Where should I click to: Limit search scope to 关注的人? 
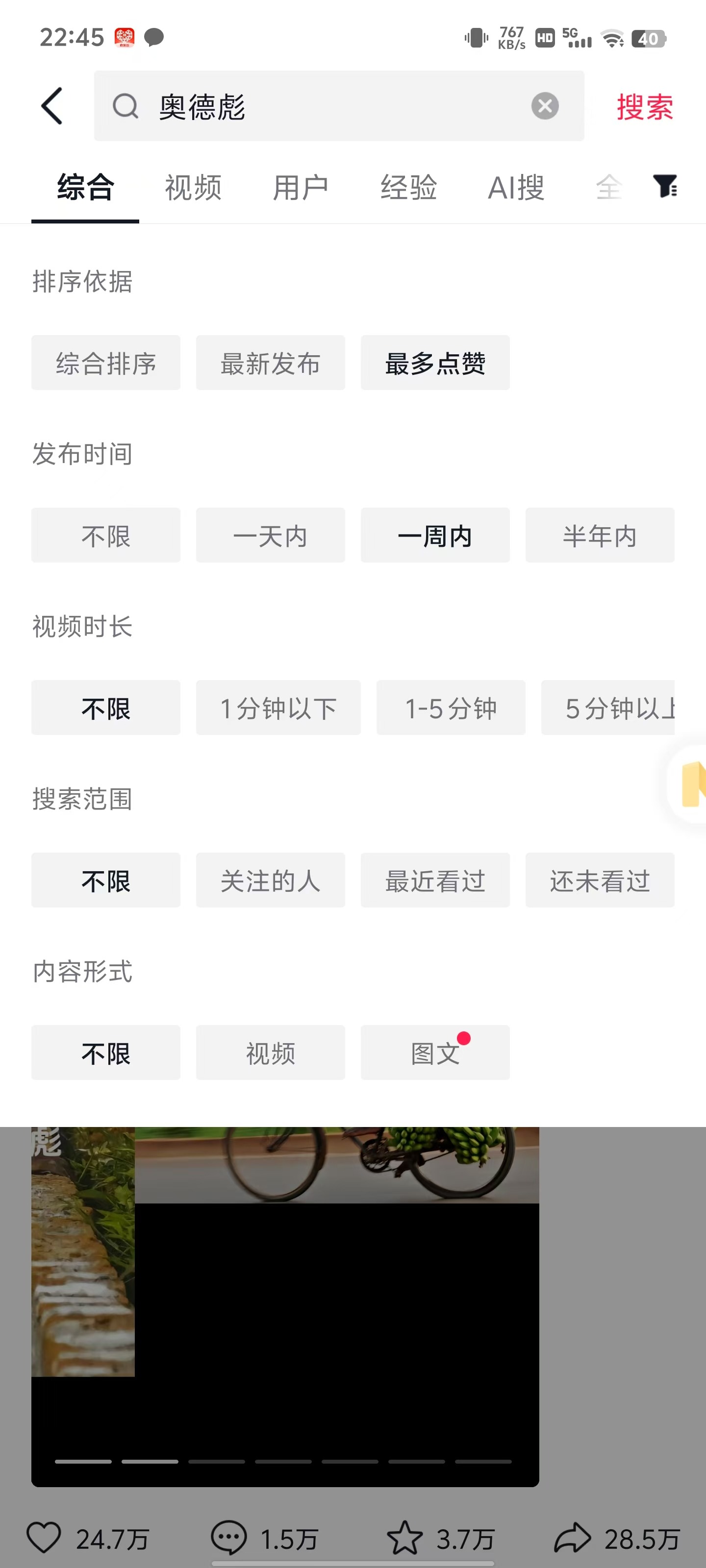point(270,881)
